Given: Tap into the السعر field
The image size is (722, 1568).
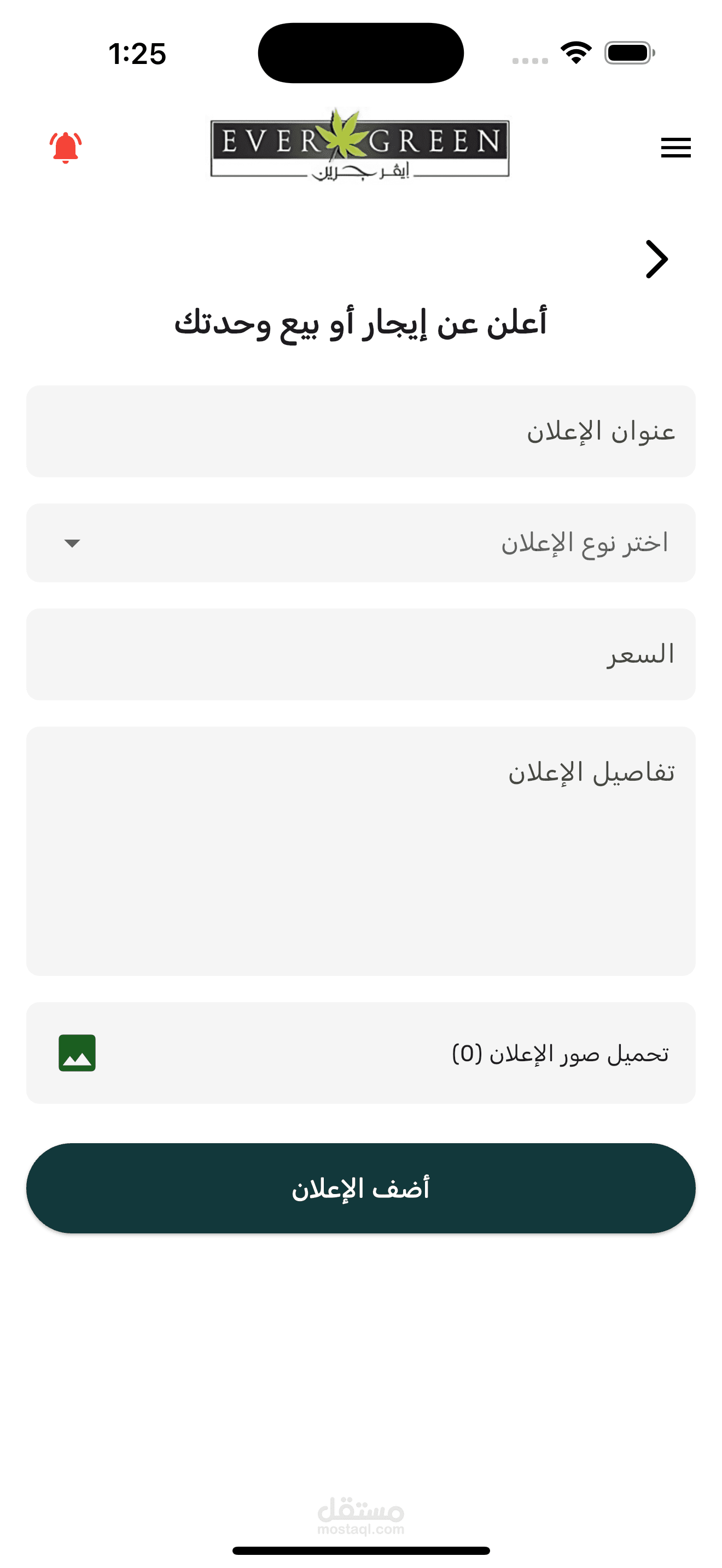Looking at the screenshot, I should pos(361,654).
